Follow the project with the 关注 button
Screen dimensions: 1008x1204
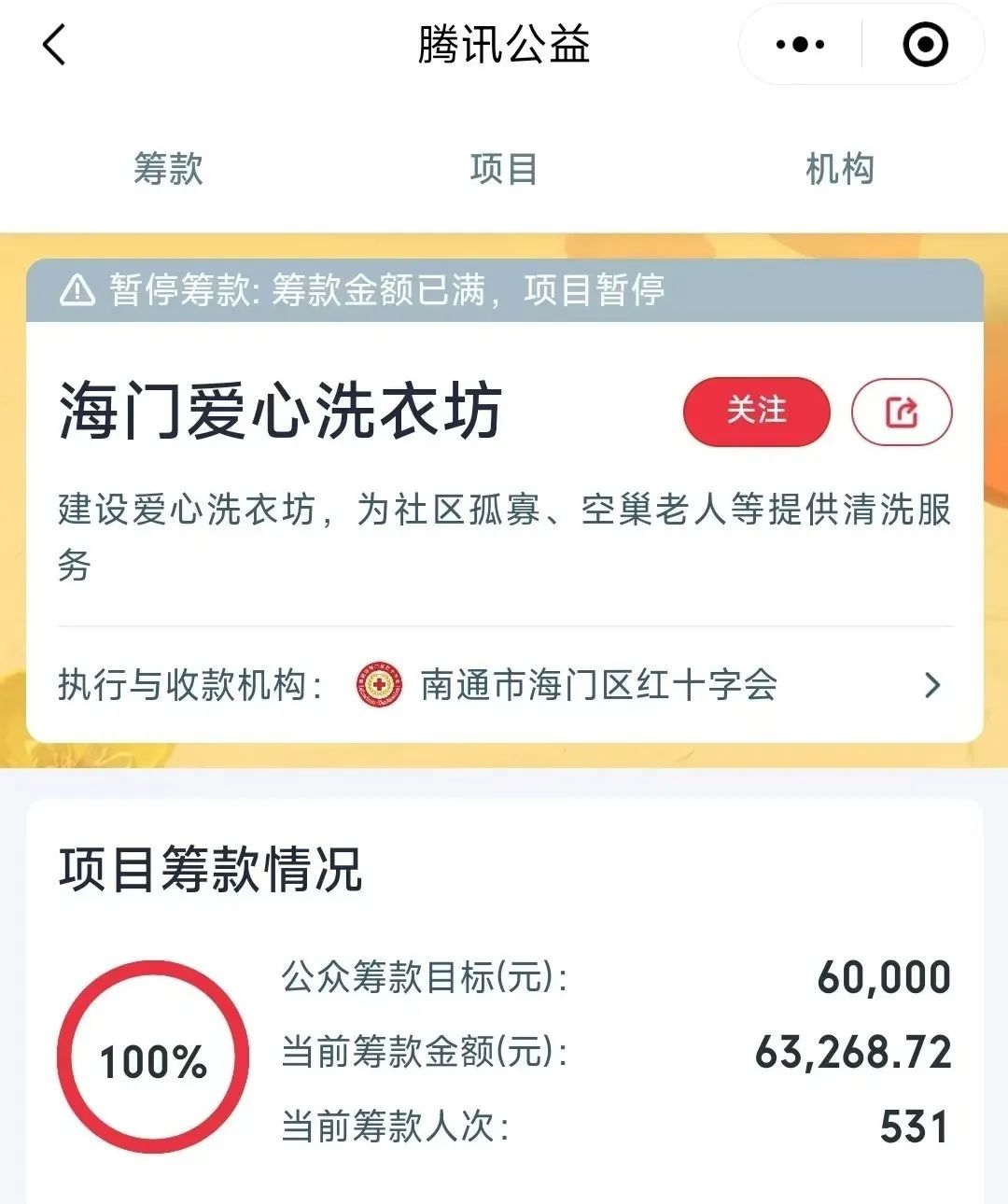click(x=756, y=412)
